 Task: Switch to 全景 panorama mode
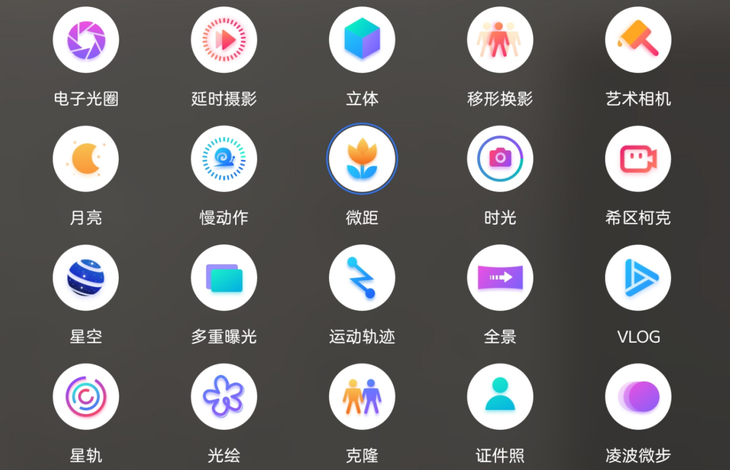tap(500, 278)
